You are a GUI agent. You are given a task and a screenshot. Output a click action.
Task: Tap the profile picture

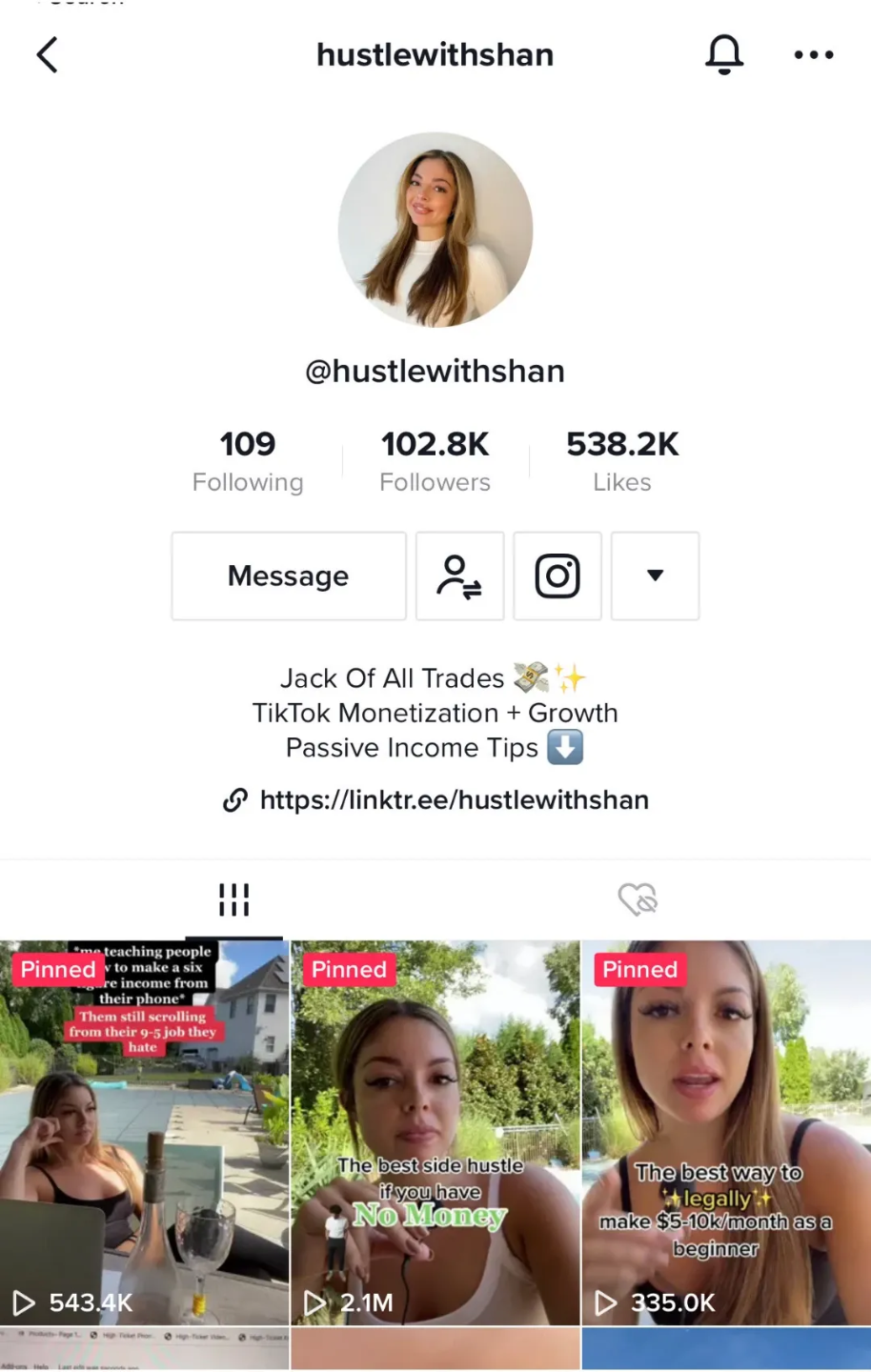click(435, 230)
